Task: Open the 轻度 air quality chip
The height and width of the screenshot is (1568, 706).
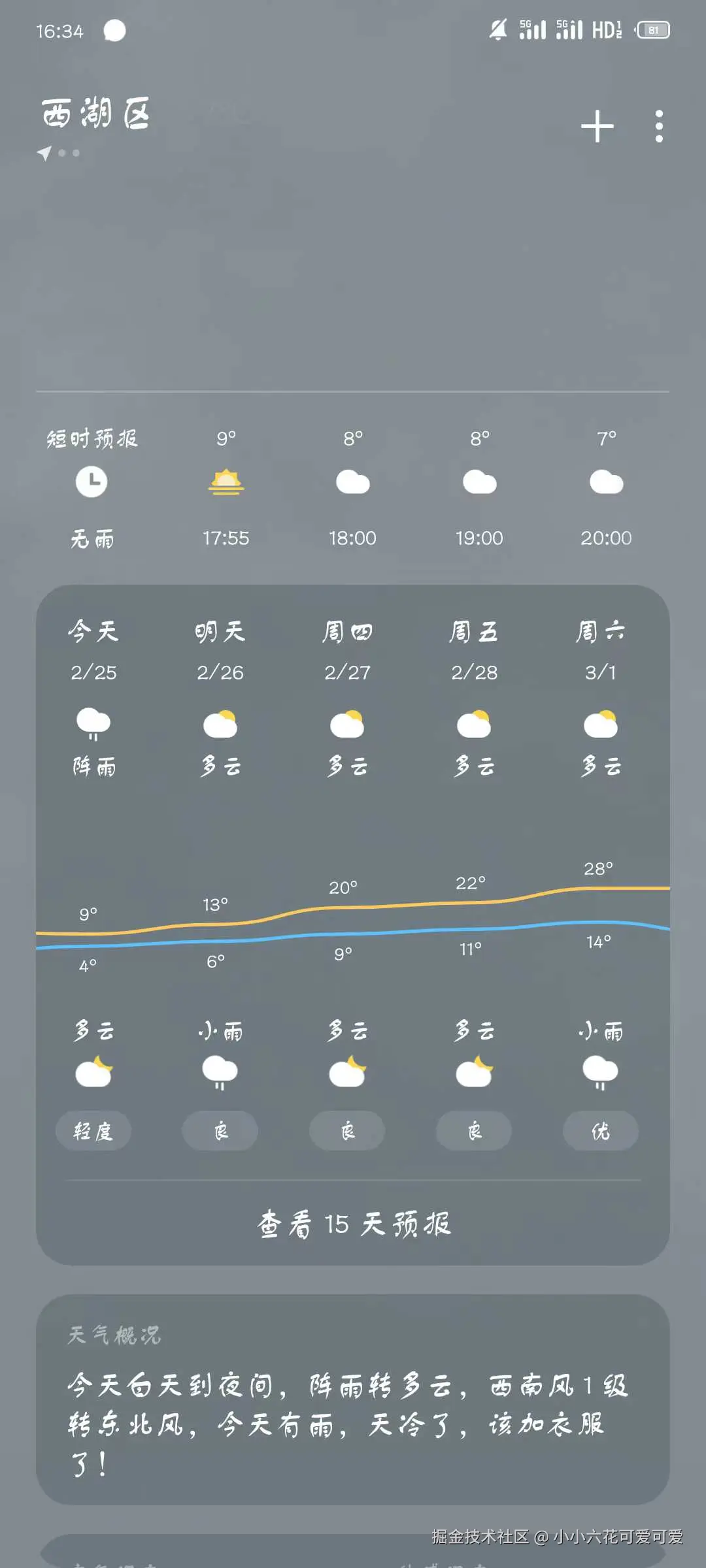Action: click(93, 1131)
